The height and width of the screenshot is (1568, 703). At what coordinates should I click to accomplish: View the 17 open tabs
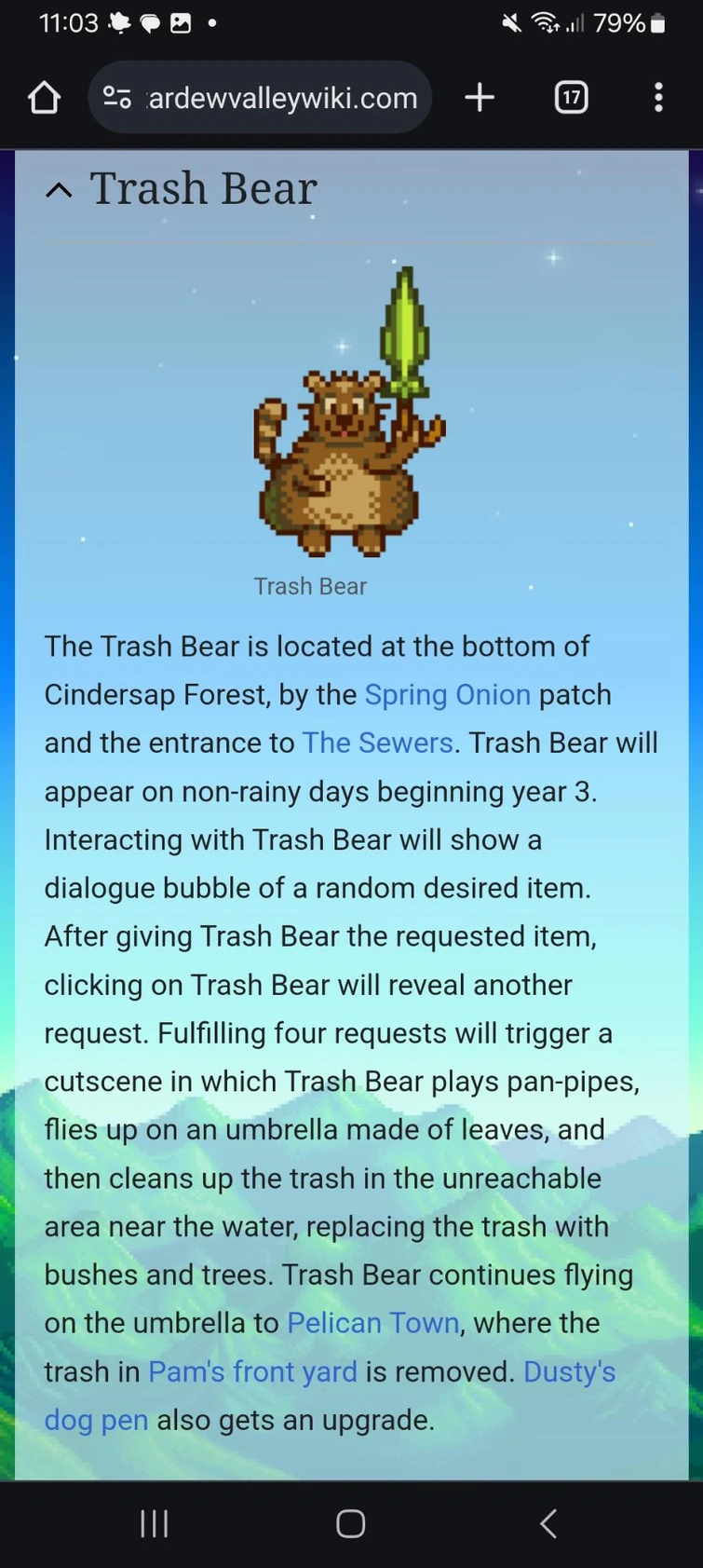click(571, 97)
